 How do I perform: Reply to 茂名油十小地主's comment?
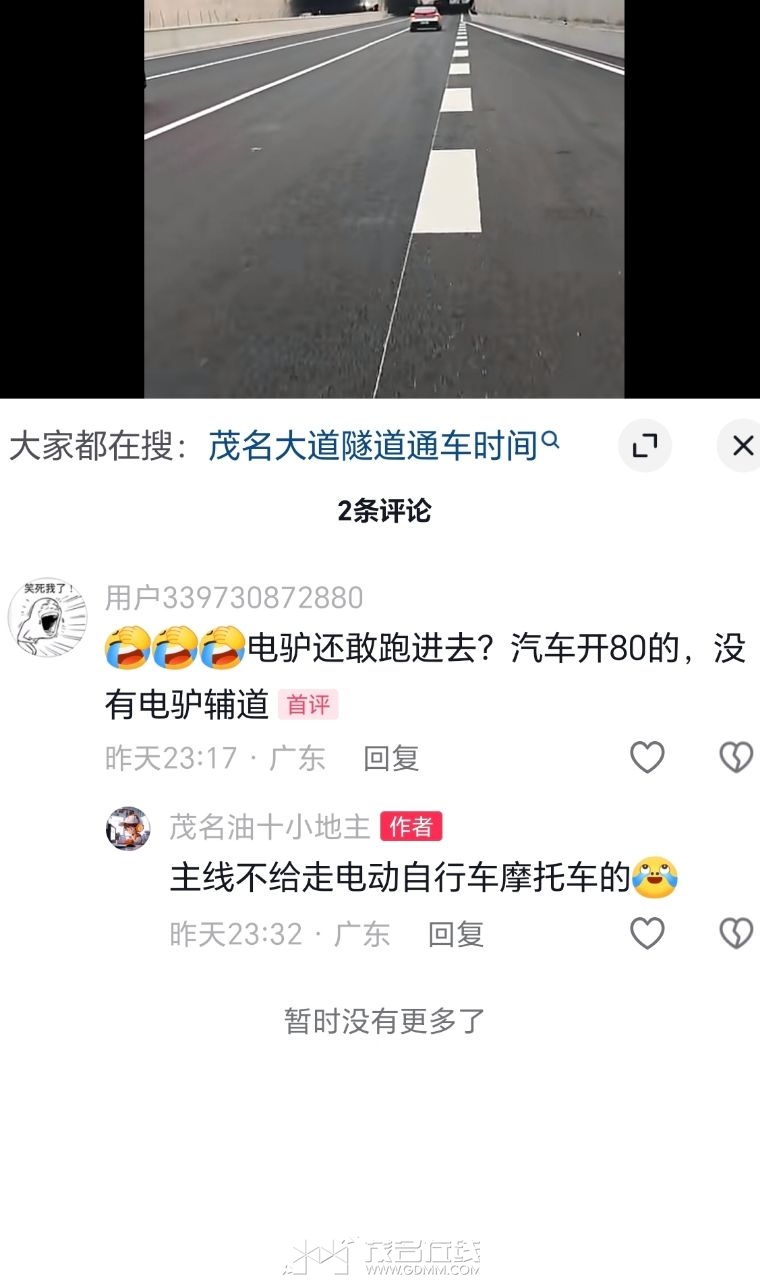[456, 934]
